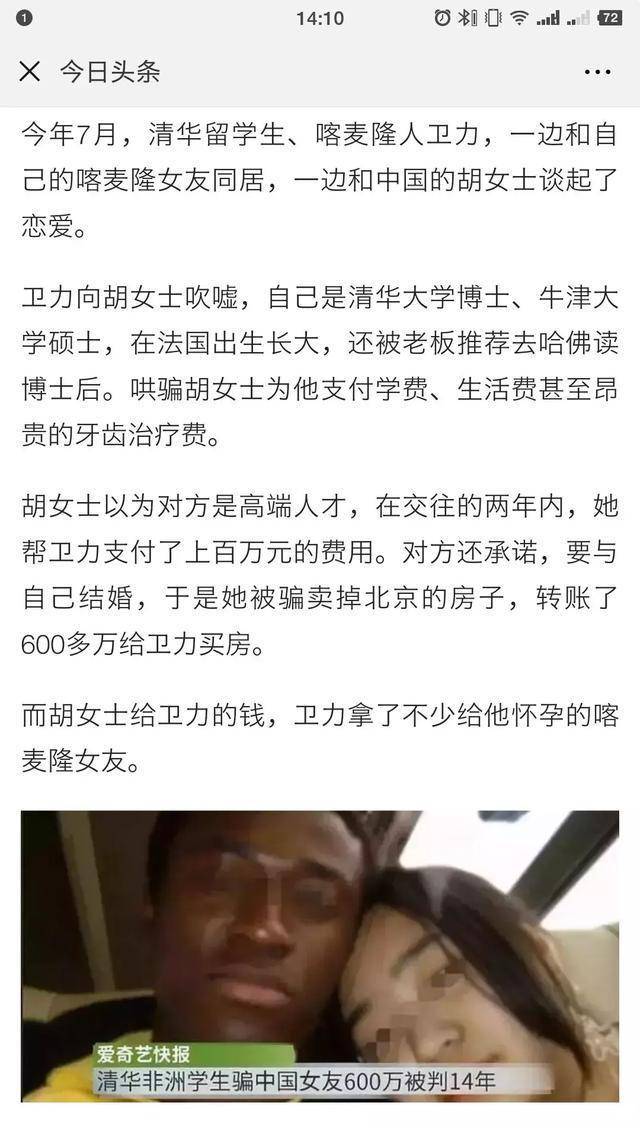640x1128 pixels.
Task: Open the three-dot overflow menu
Action: point(597,72)
